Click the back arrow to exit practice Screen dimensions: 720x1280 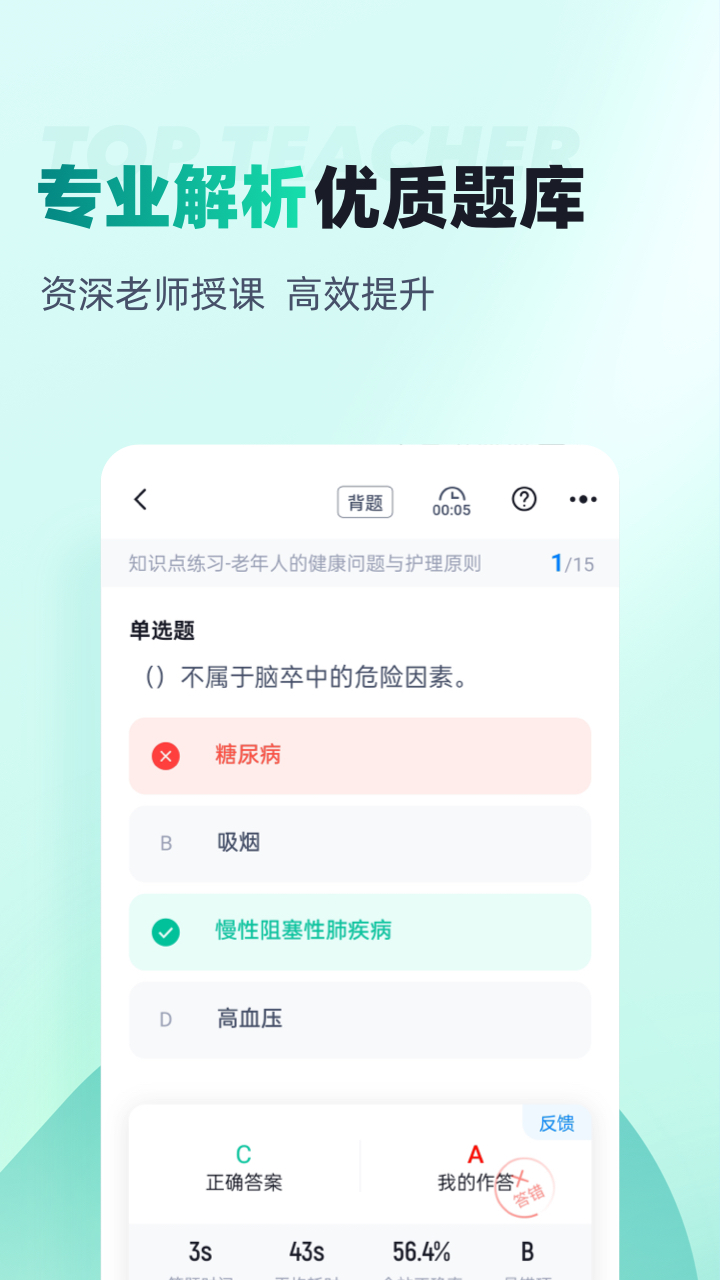pos(140,498)
